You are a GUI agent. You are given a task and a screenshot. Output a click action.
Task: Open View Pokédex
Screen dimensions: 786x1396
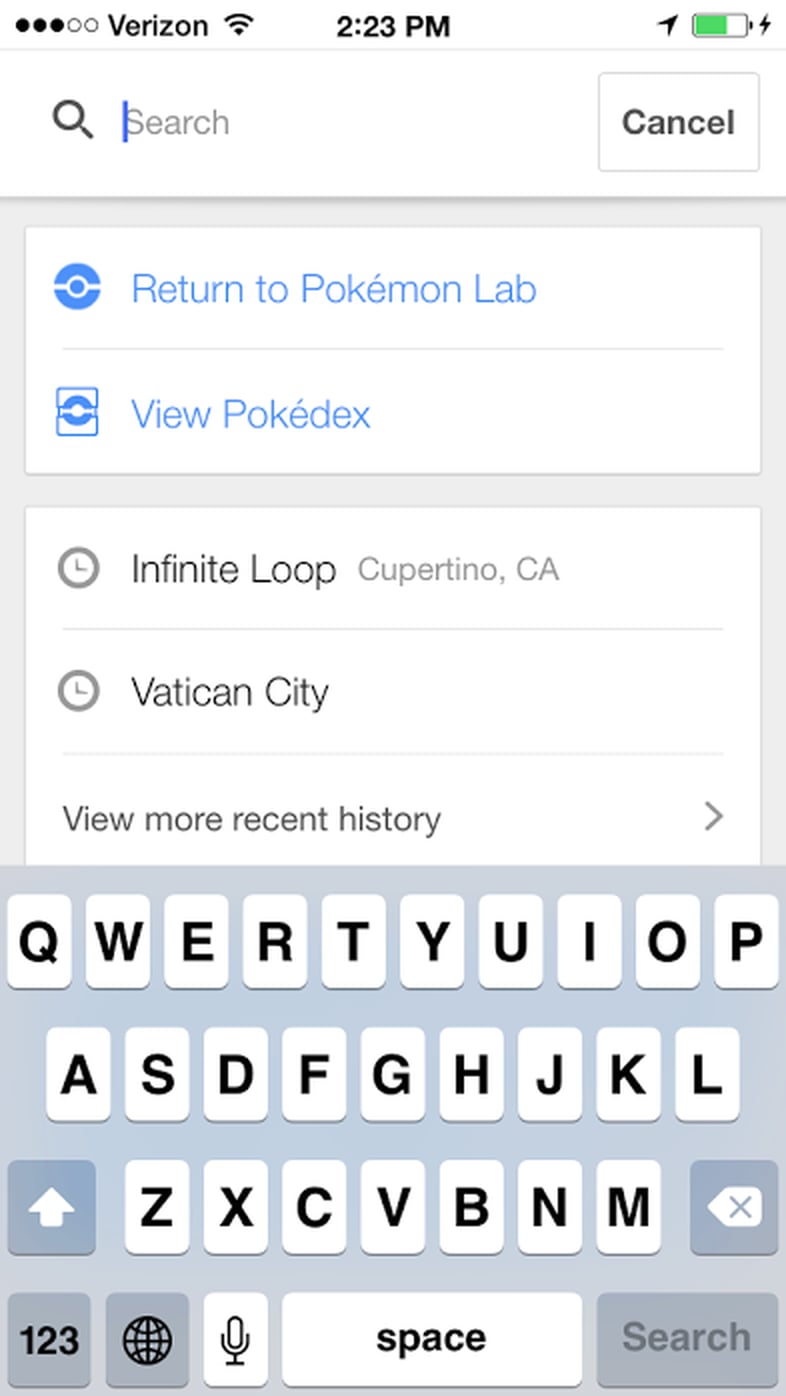point(251,412)
